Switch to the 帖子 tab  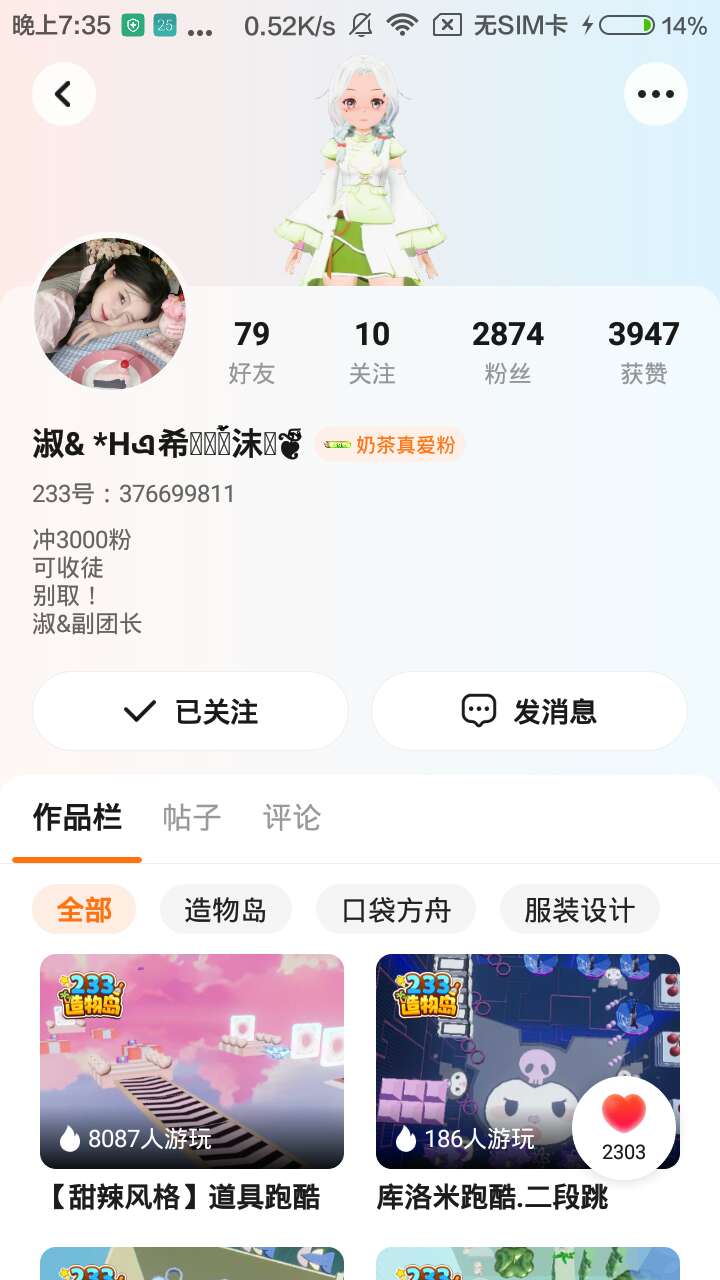pyautogui.click(x=191, y=818)
